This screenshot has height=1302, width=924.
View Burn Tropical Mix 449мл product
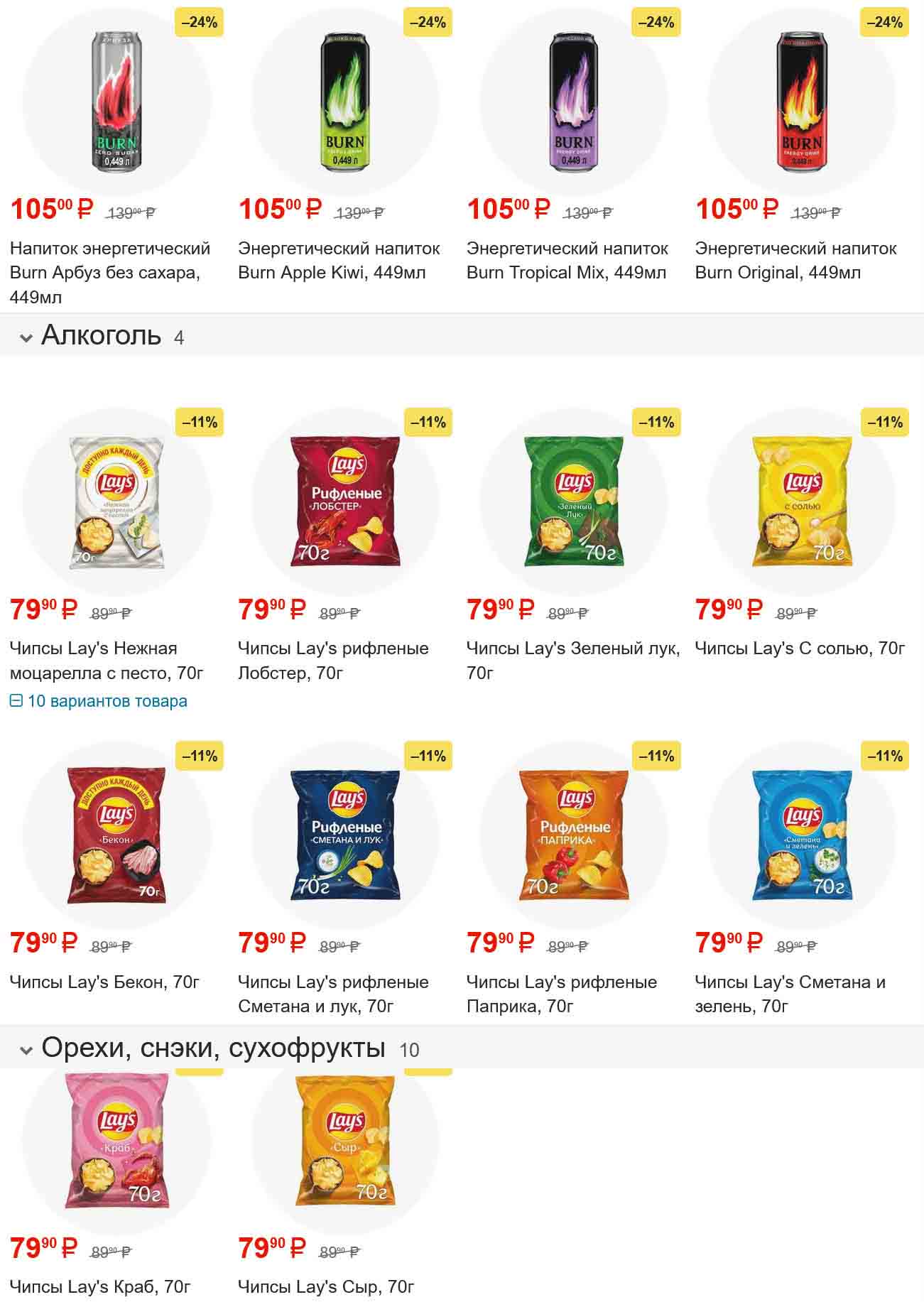(x=567, y=260)
